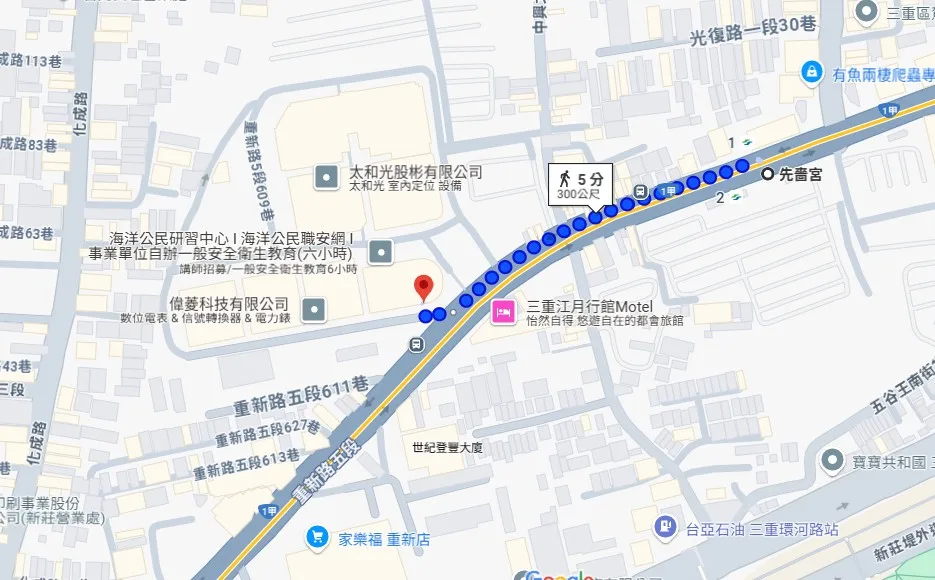Viewport: 935px width, 580px height.
Task: Open the bus stop icon near 重新路五段611巷
Action: [414, 344]
